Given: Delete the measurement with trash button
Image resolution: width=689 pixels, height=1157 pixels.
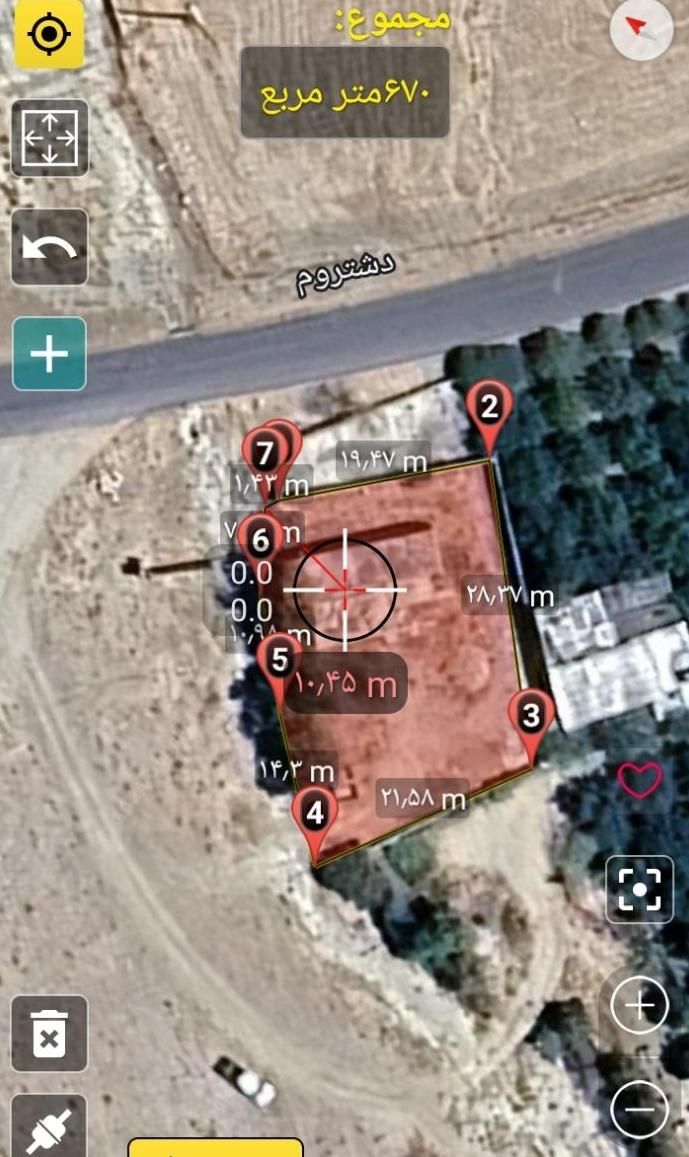Looking at the screenshot, I should [x=49, y=1034].
